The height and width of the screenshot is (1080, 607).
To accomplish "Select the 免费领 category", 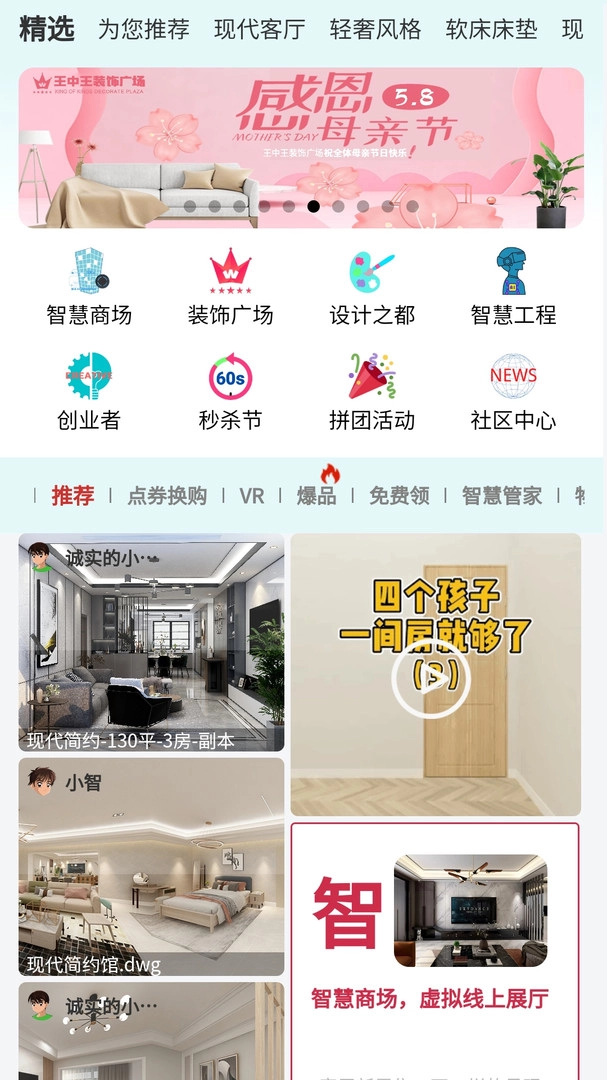I will [x=399, y=495].
